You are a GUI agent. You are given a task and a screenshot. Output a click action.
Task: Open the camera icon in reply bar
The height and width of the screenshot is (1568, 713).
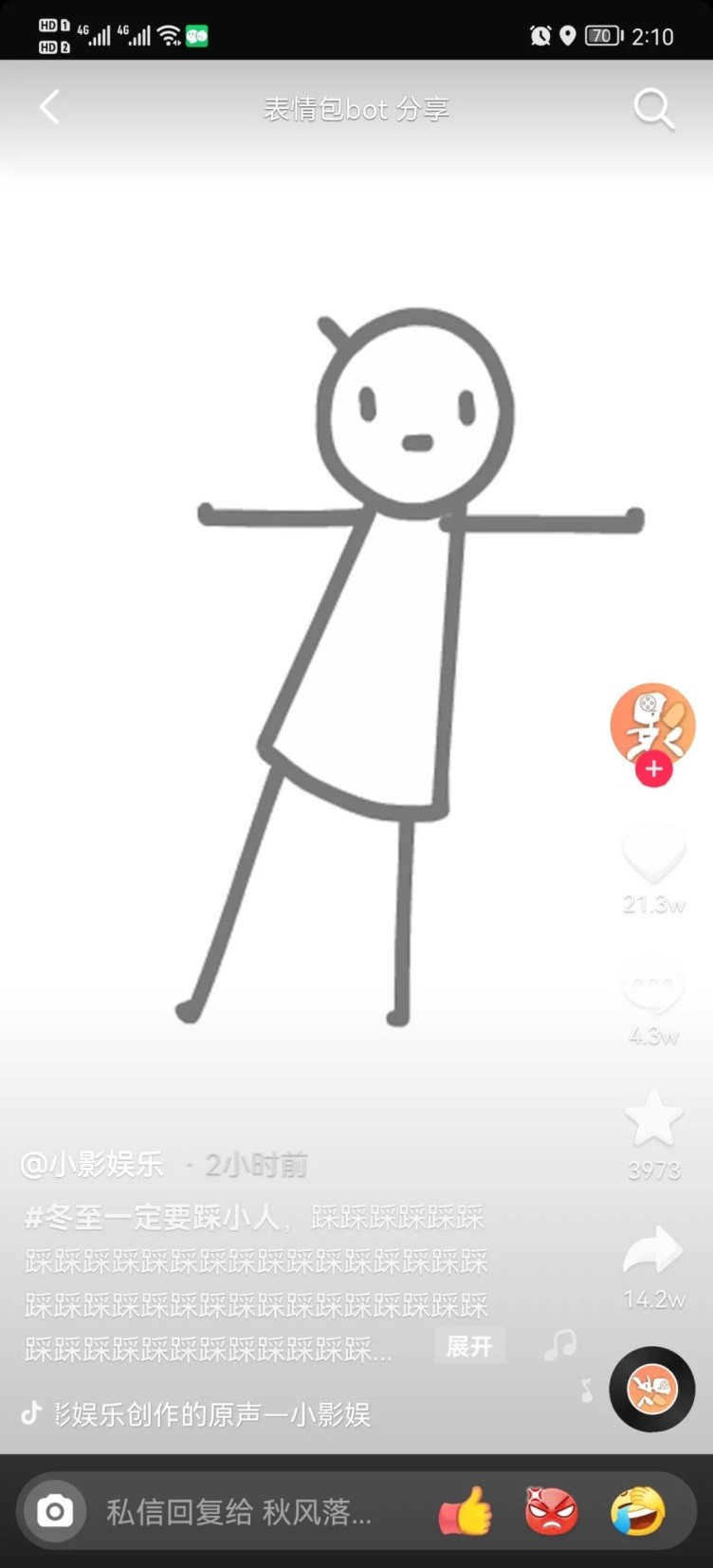[55, 1511]
